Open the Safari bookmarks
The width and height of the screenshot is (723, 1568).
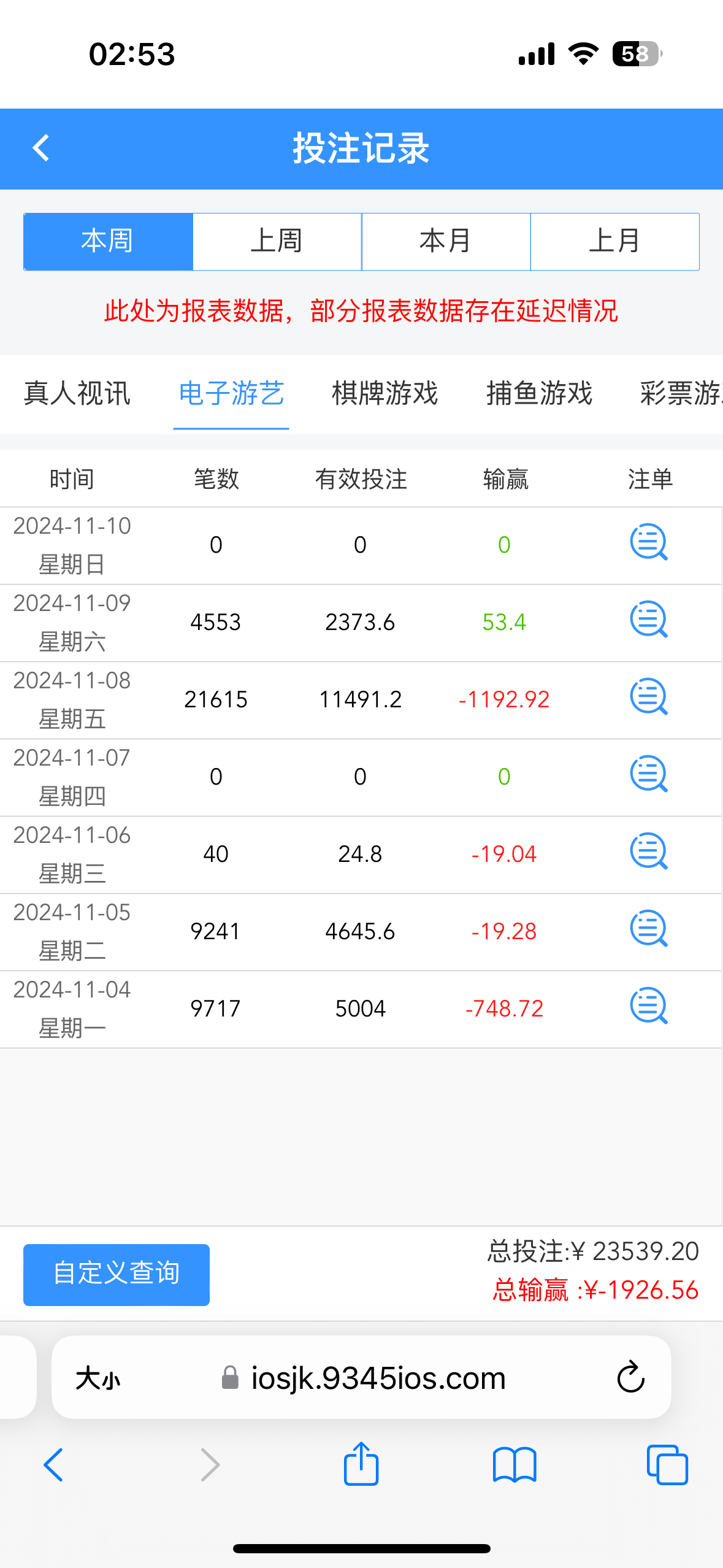pos(515,1464)
